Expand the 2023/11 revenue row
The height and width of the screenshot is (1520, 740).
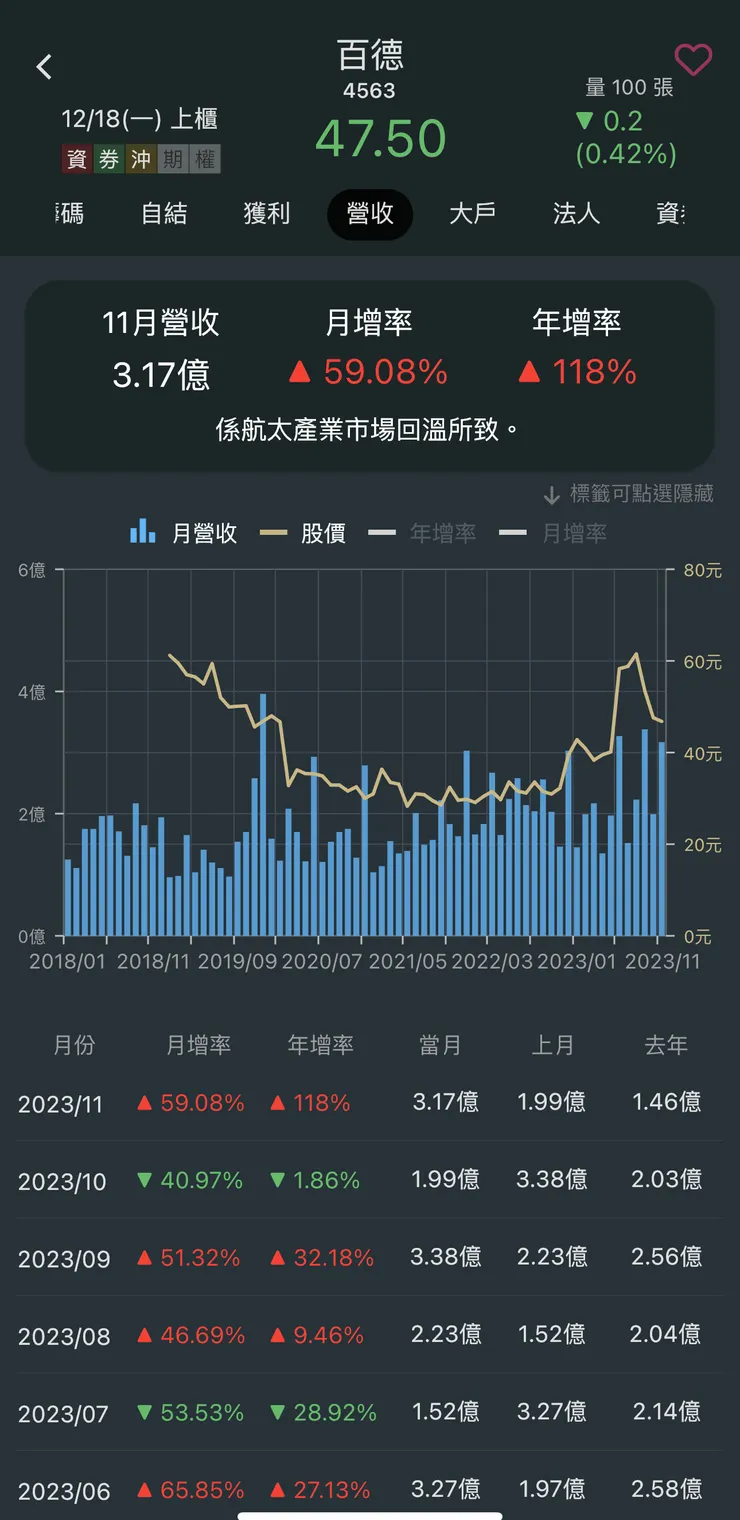coord(370,1102)
